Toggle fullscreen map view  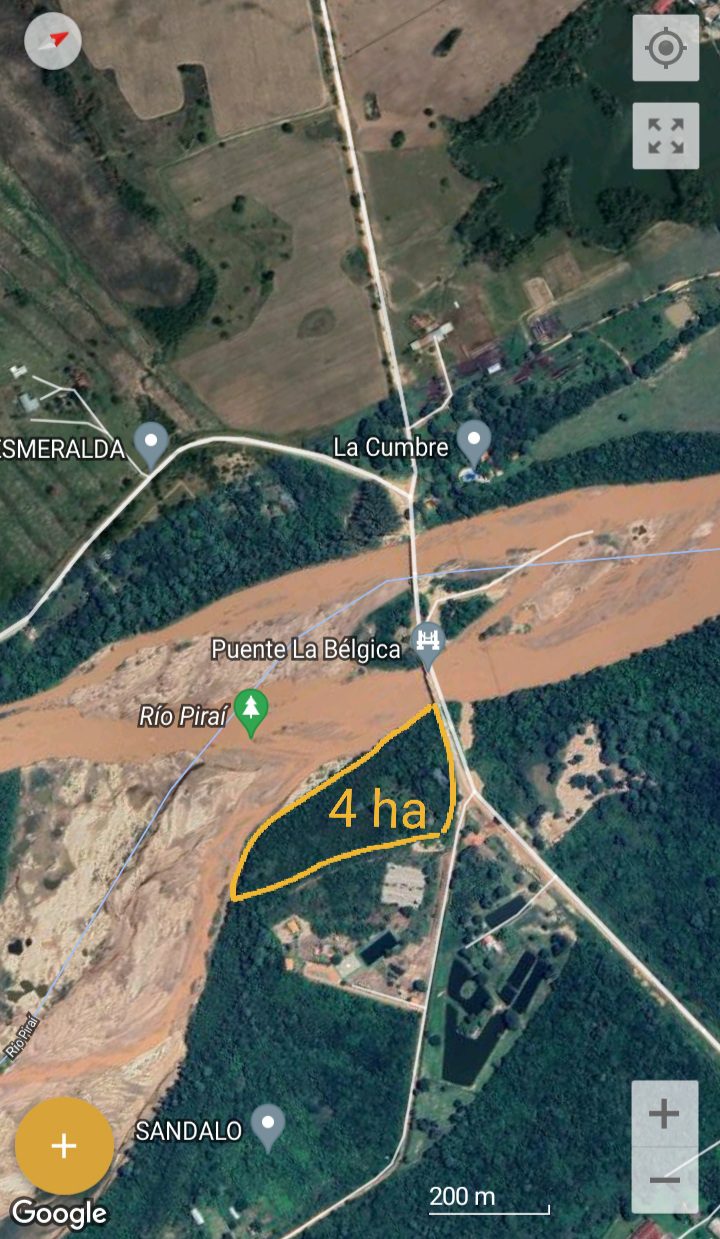click(665, 135)
